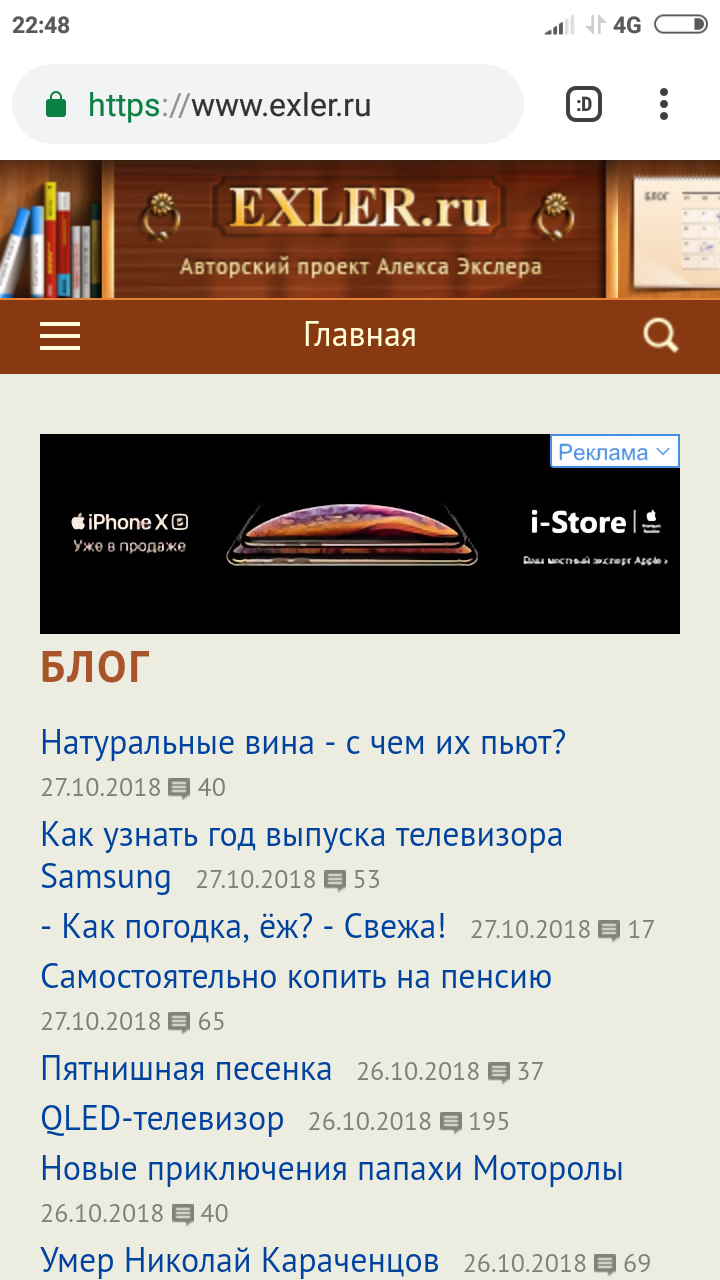Open the post about Как погодка, ёж?
720x1280 pixels.
pos(244,927)
